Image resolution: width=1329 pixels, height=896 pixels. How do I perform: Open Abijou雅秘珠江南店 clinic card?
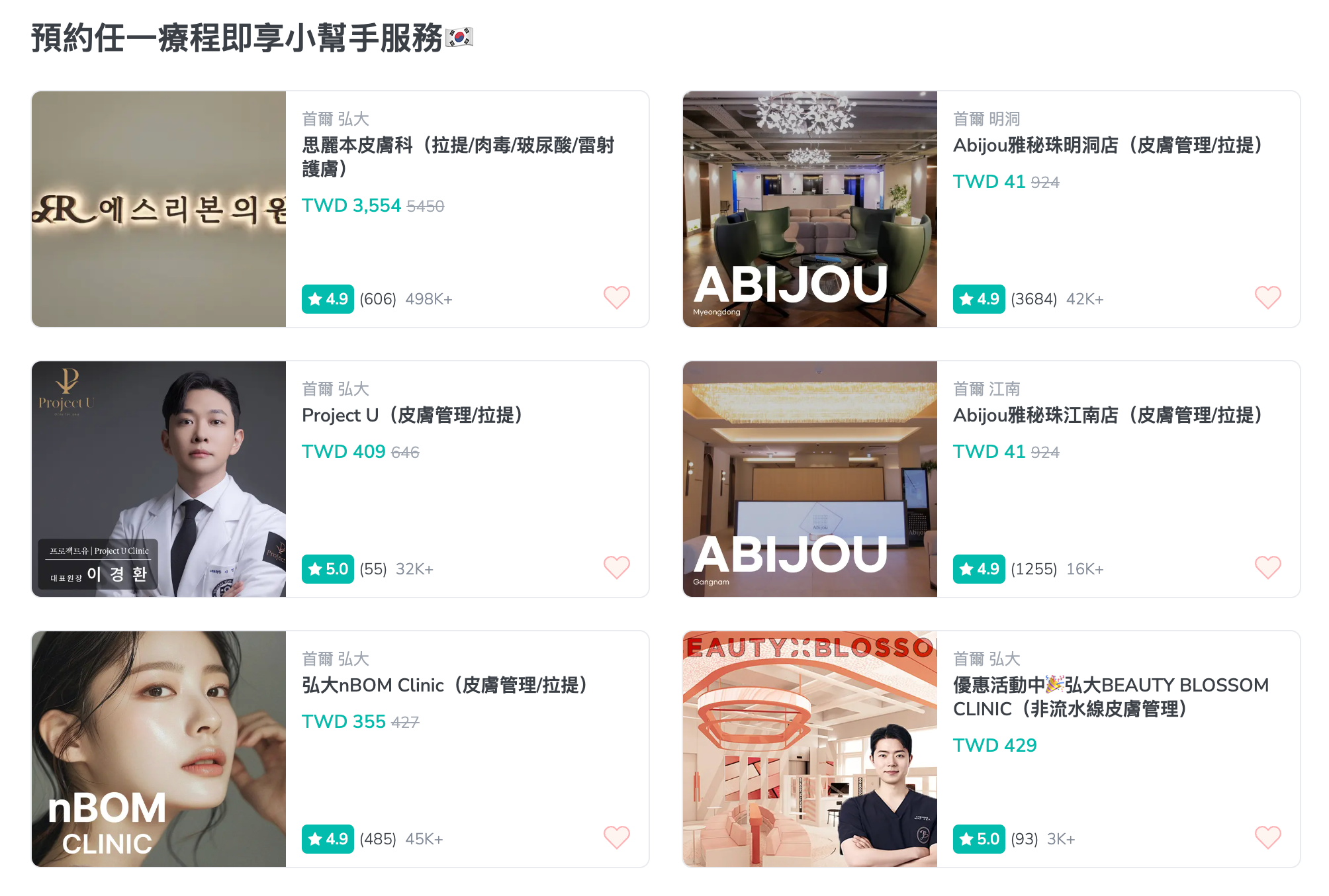tap(1108, 415)
